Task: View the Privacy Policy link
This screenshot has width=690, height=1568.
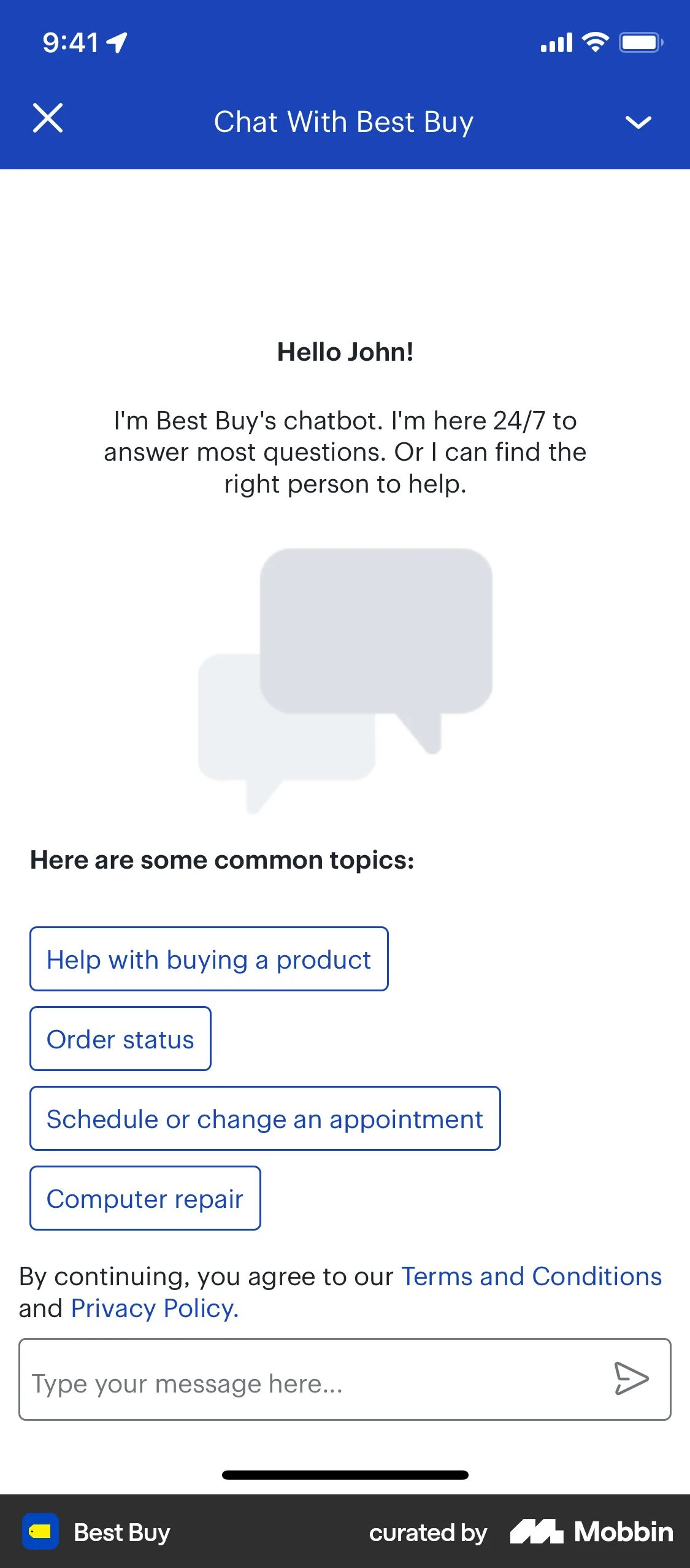Action: [151, 1308]
